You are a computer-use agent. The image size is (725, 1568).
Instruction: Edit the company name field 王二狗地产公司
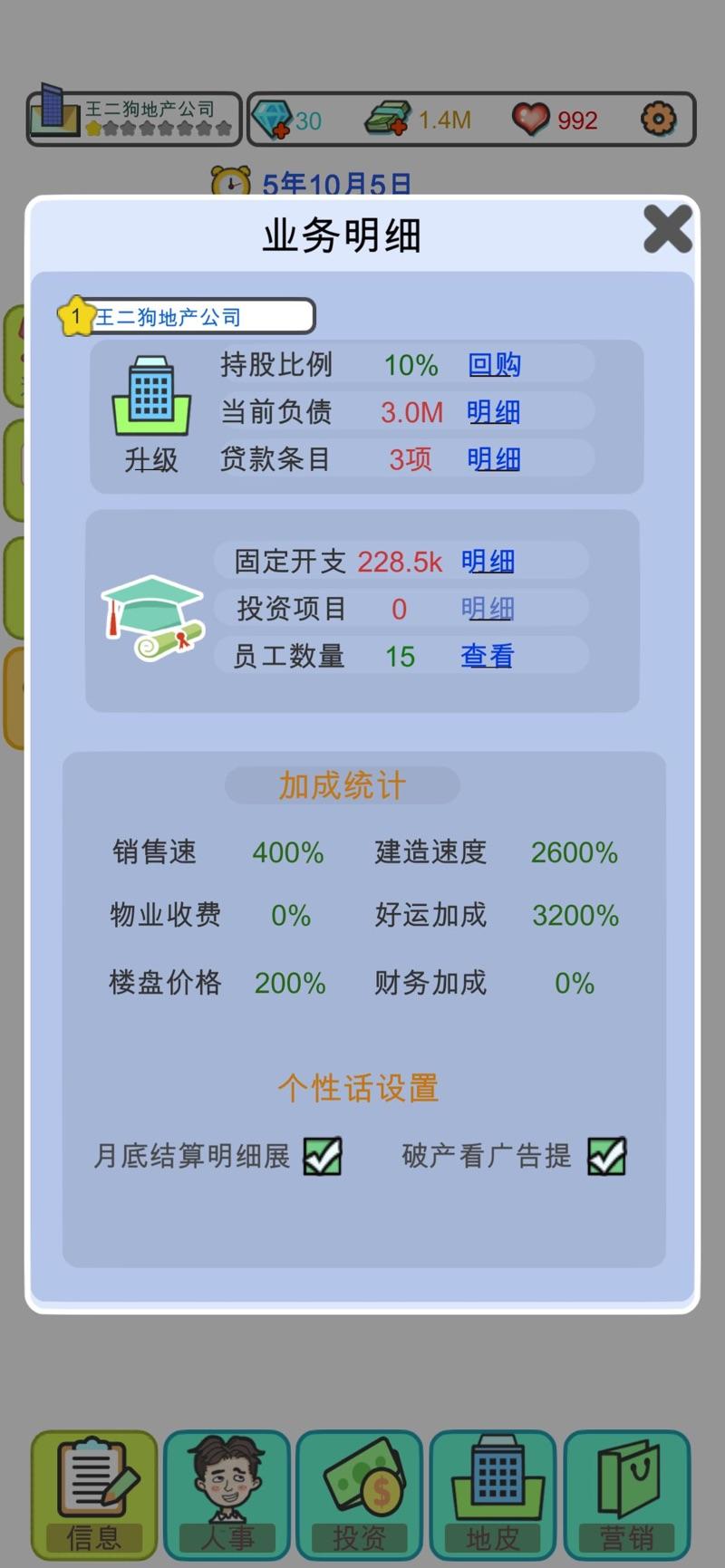(199, 317)
